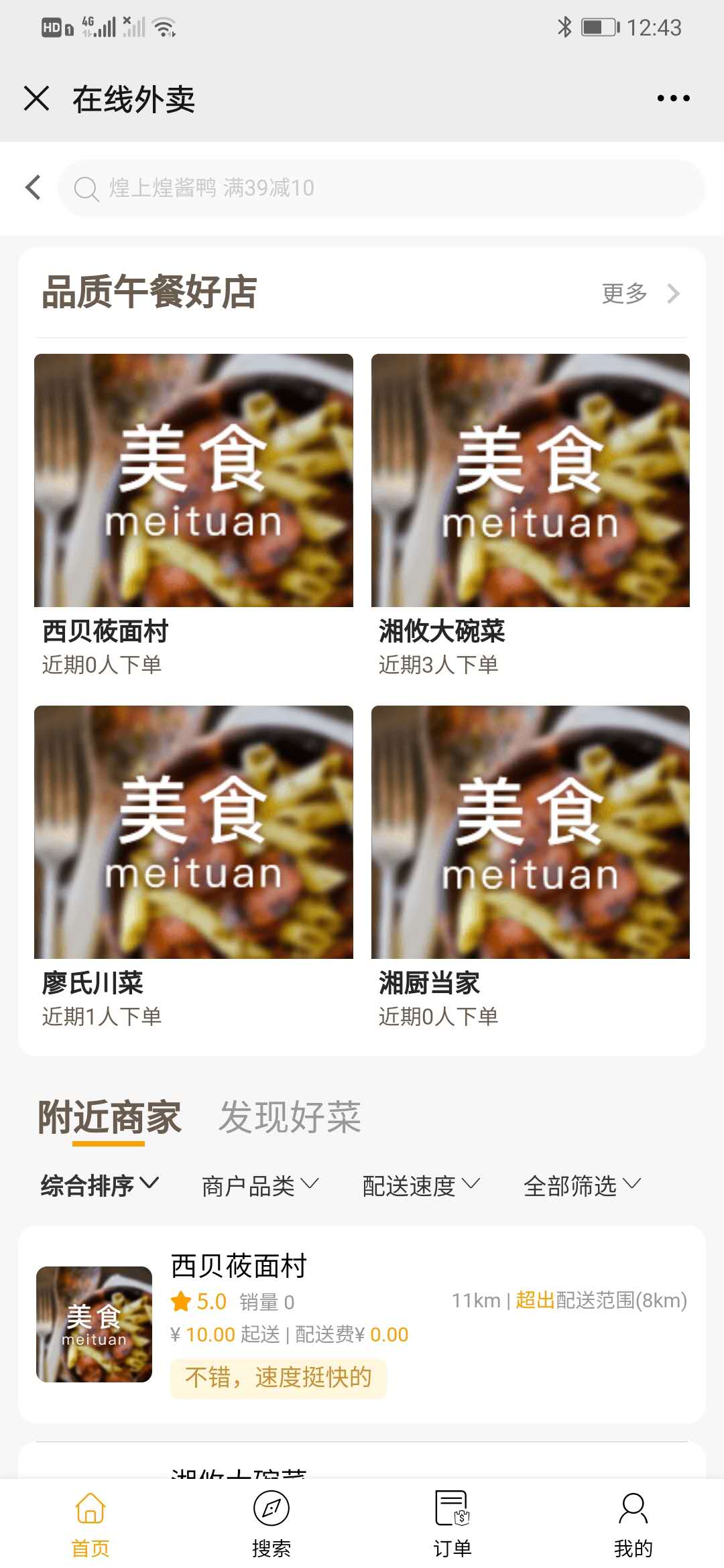Image resolution: width=724 pixels, height=1568 pixels.
Task: Tap the 湘攸大碗菜 store thumbnail
Action: coord(529,480)
